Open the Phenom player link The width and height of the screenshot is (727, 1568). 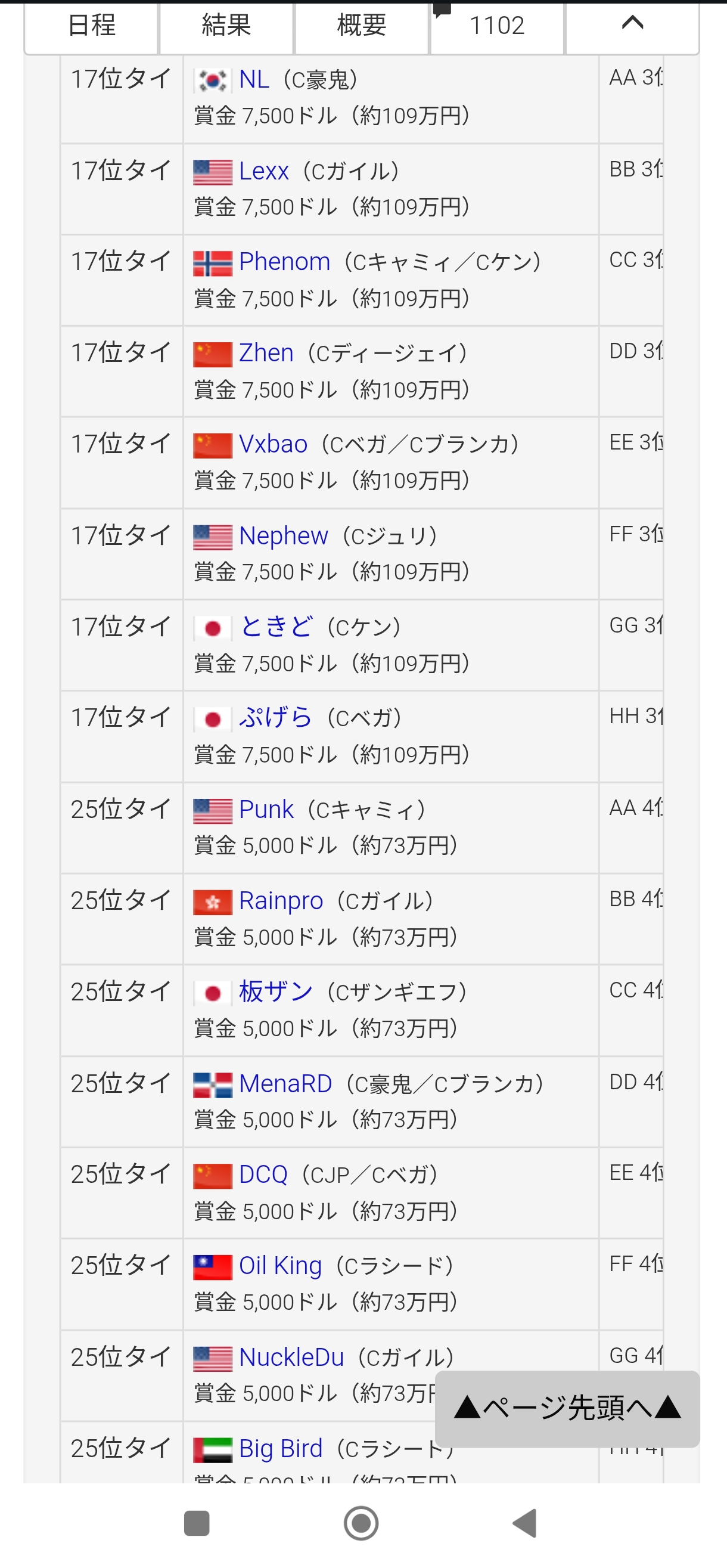click(284, 262)
